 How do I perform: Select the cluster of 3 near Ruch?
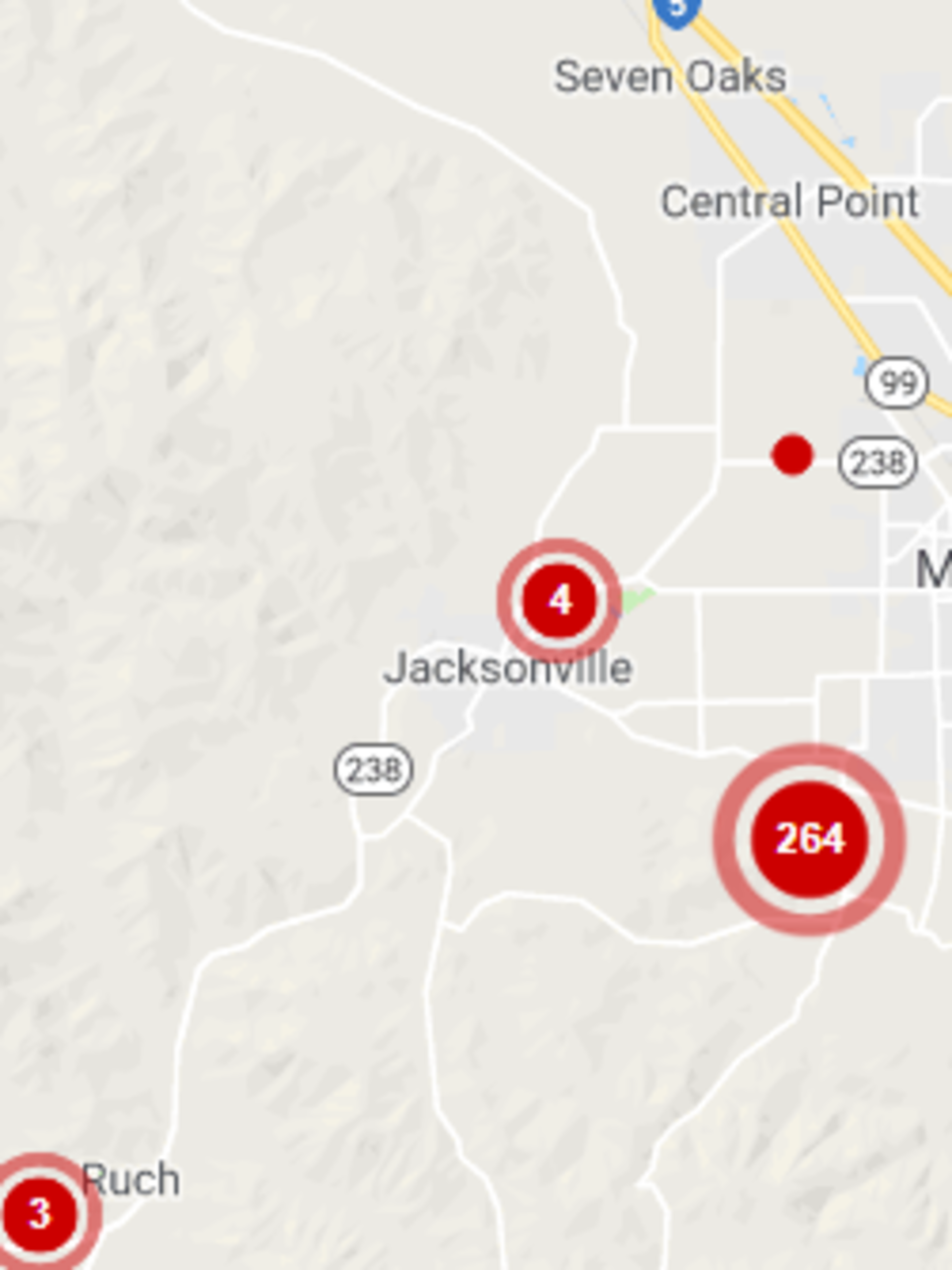click(40, 1212)
